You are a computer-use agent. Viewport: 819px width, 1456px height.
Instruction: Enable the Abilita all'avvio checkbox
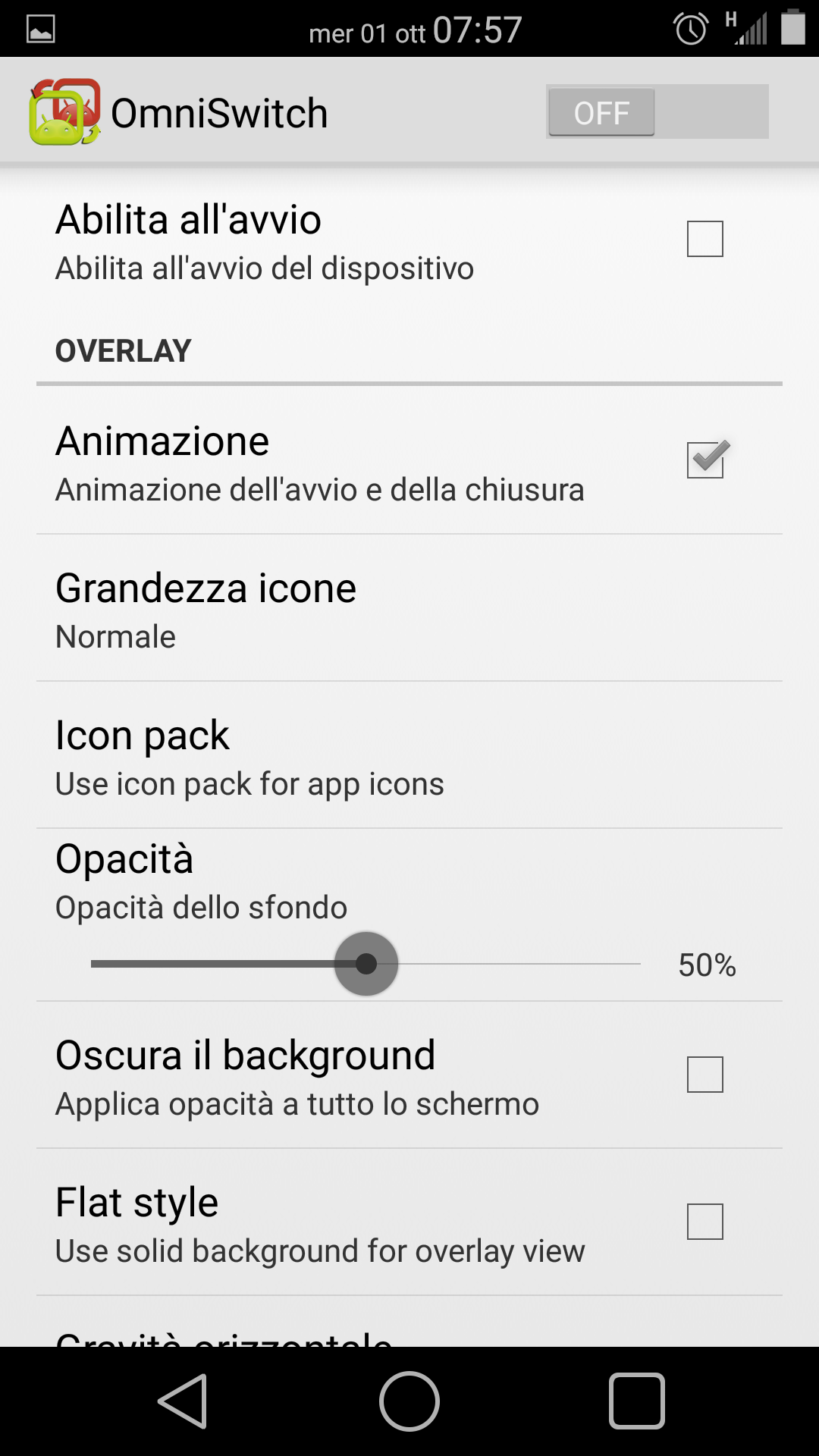(x=704, y=239)
